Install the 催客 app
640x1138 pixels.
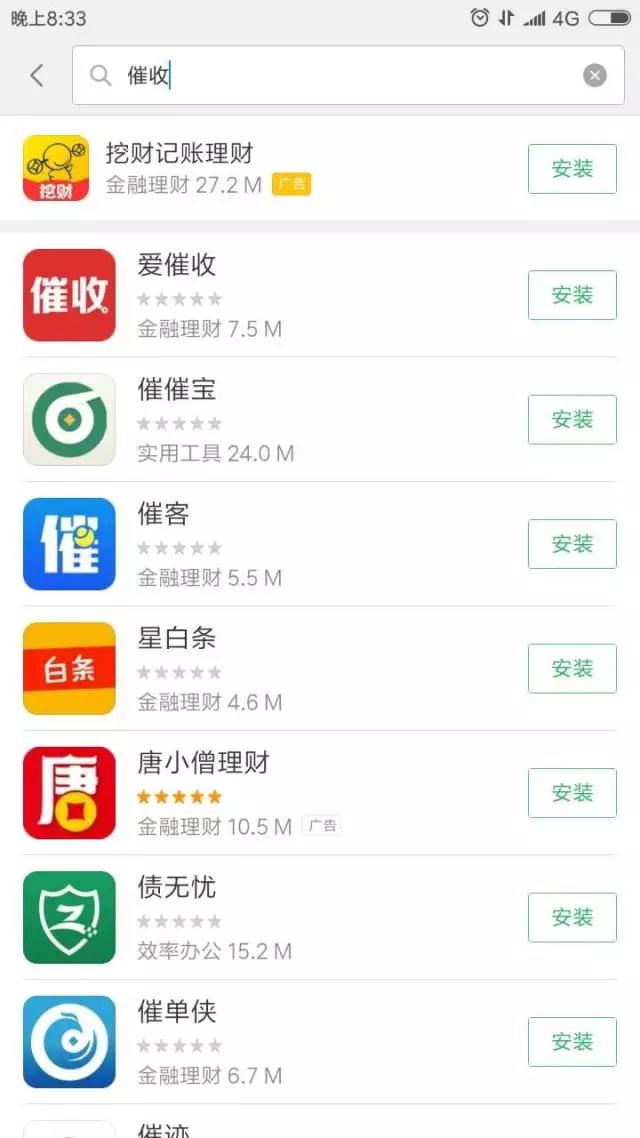[x=572, y=544]
